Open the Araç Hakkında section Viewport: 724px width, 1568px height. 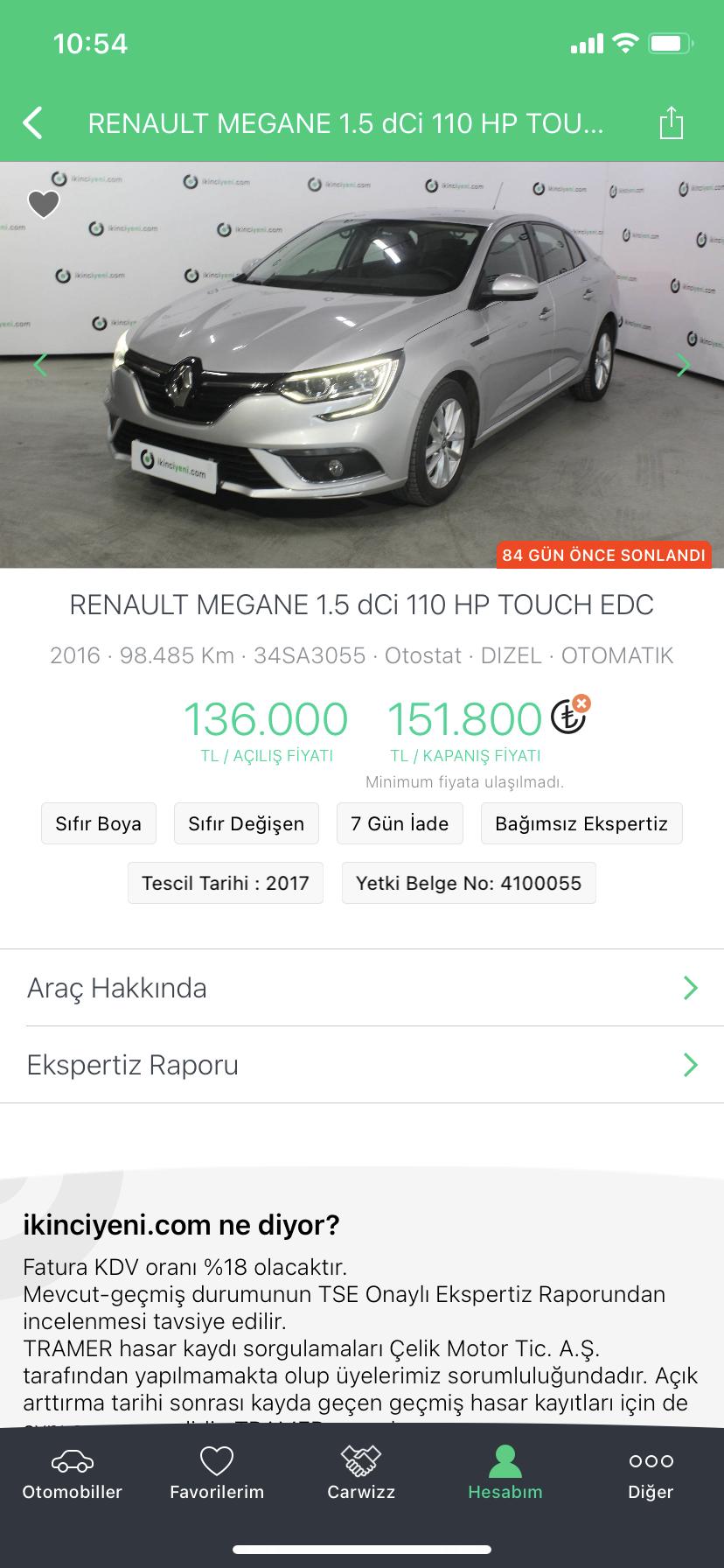[x=362, y=988]
